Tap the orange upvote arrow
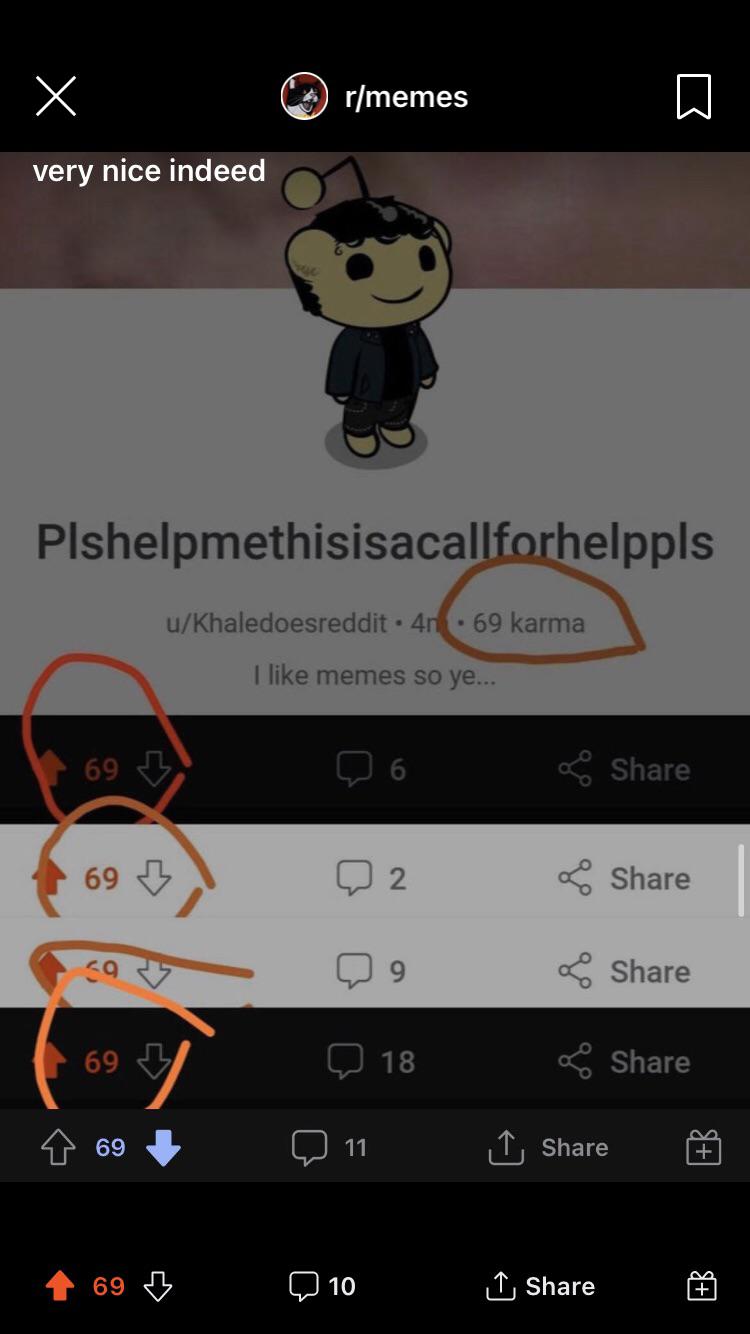Viewport: 750px width, 1334px height. [60, 1286]
